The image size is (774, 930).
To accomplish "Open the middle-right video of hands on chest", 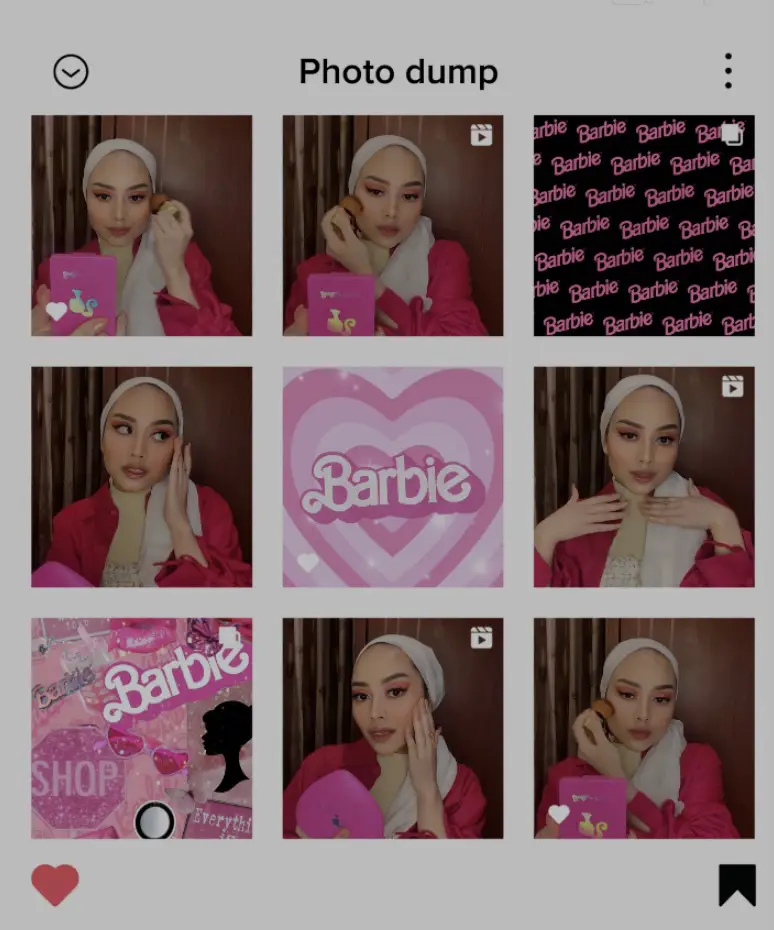I will [643, 477].
